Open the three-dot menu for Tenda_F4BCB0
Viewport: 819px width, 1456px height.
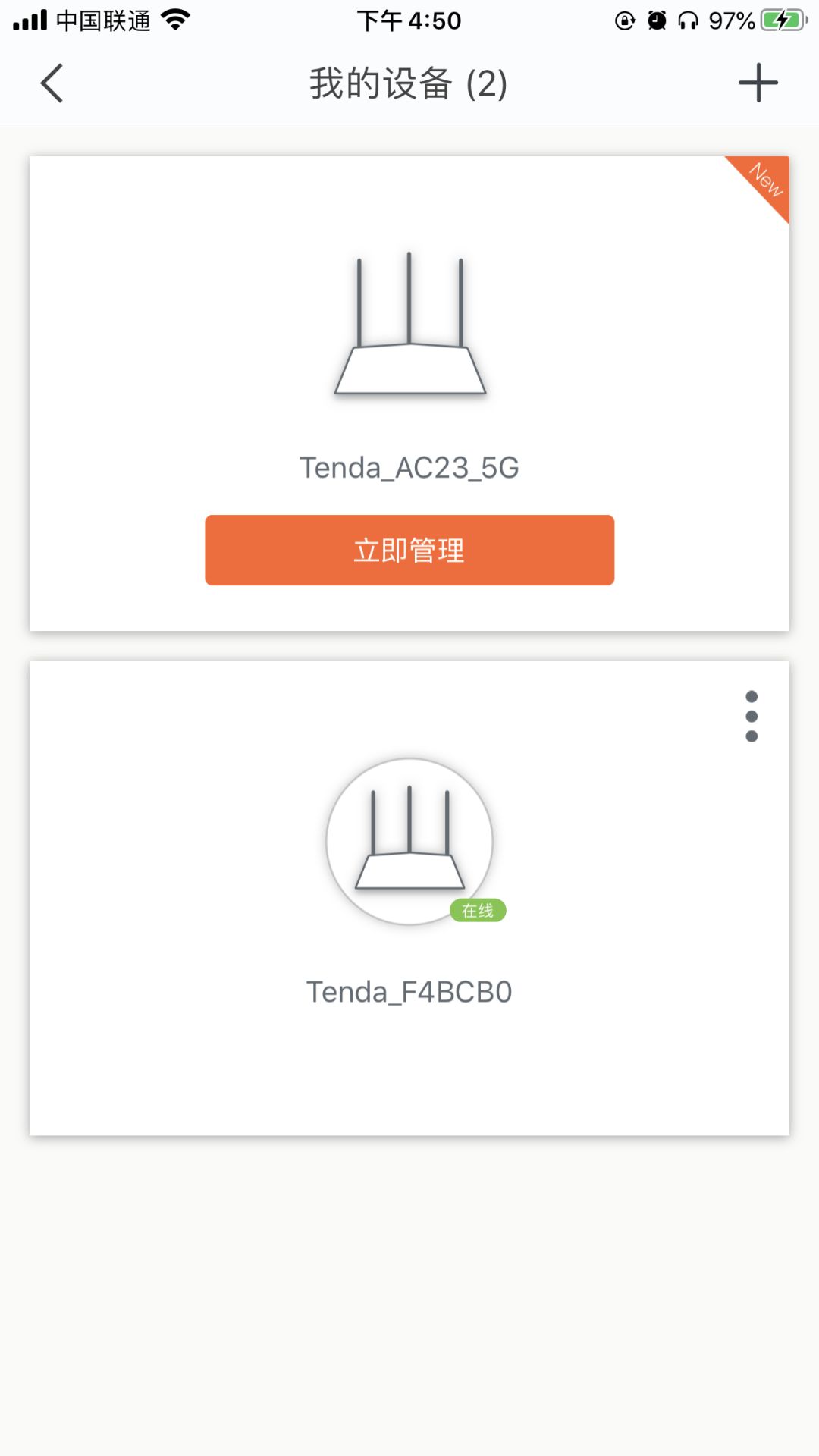tap(752, 717)
